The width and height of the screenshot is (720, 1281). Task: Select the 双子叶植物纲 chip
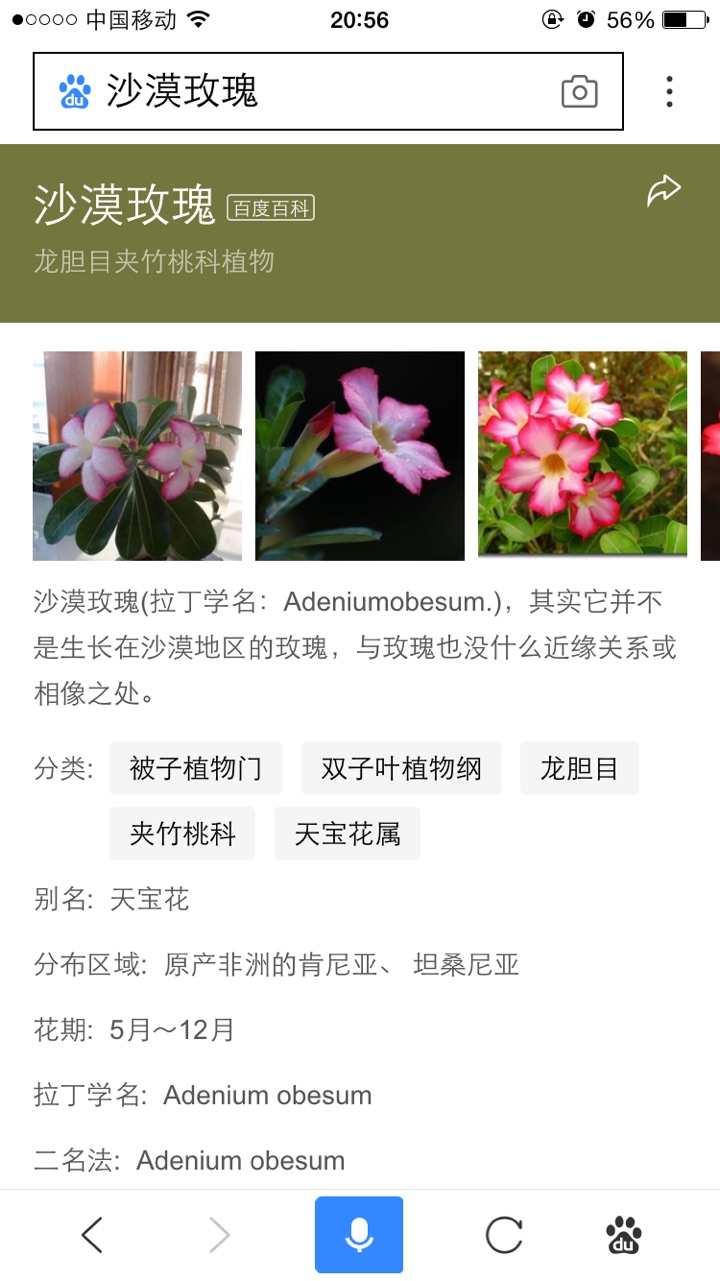point(401,768)
